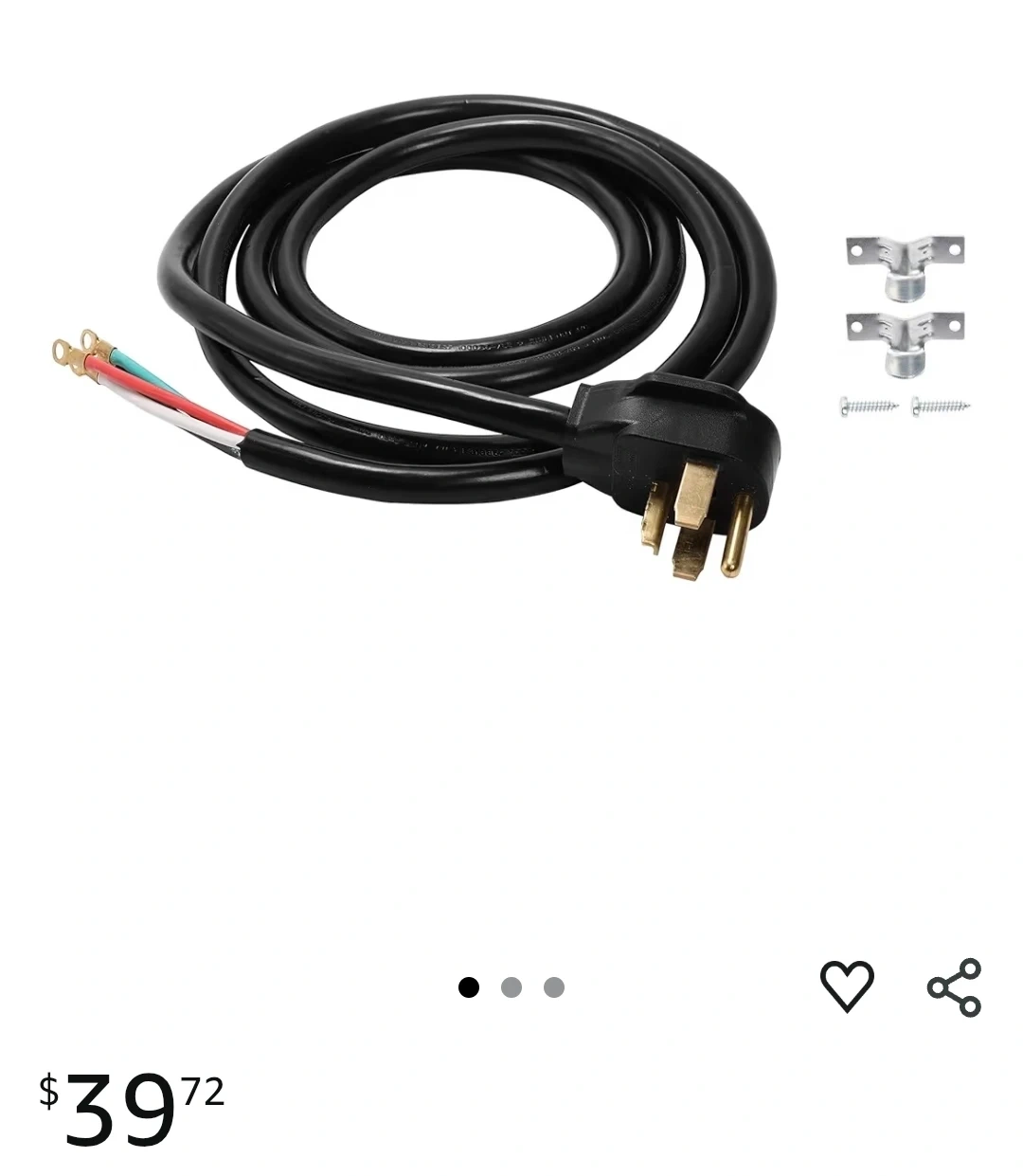Open the power cord product image
The image size is (1023, 1176).
pyautogui.click(x=511, y=341)
